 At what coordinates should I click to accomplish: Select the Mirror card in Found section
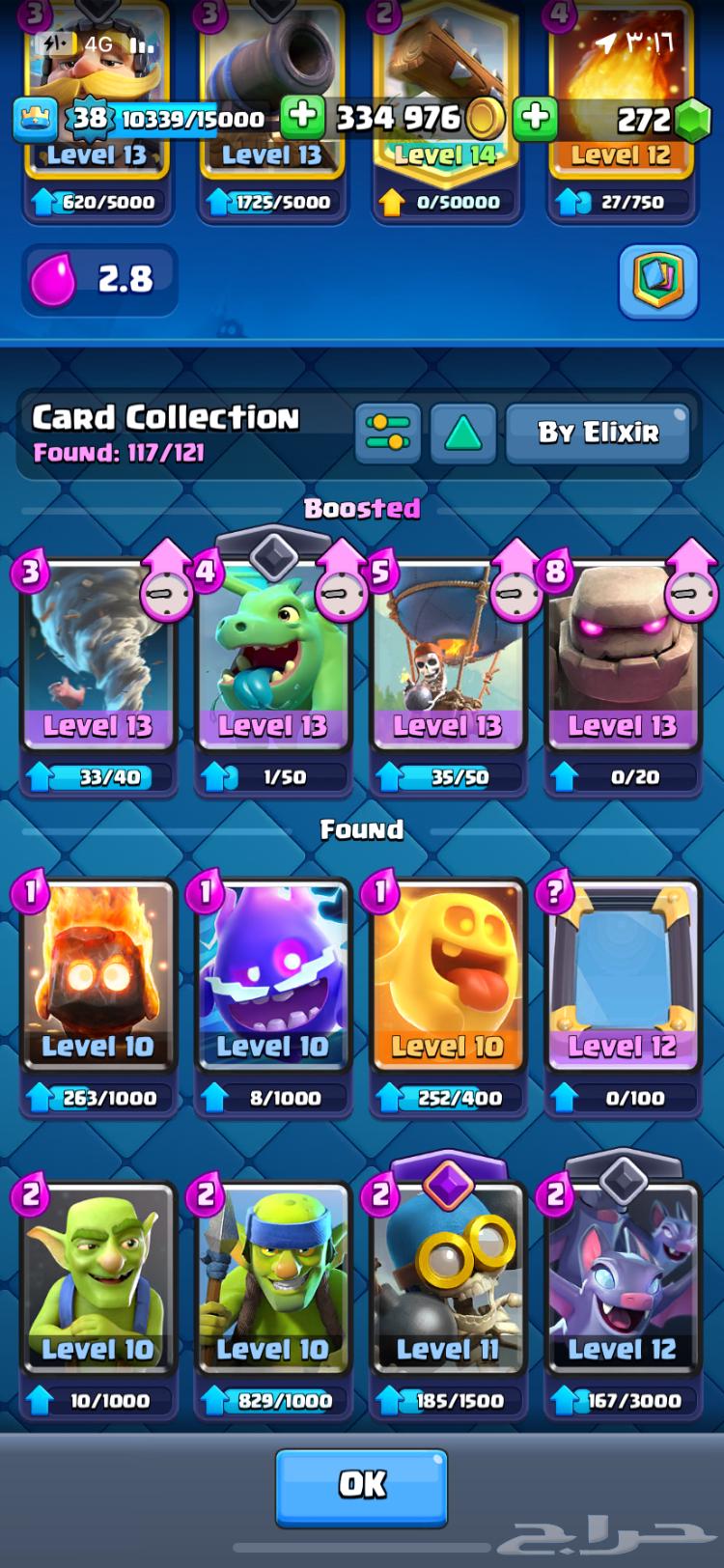click(x=621, y=975)
